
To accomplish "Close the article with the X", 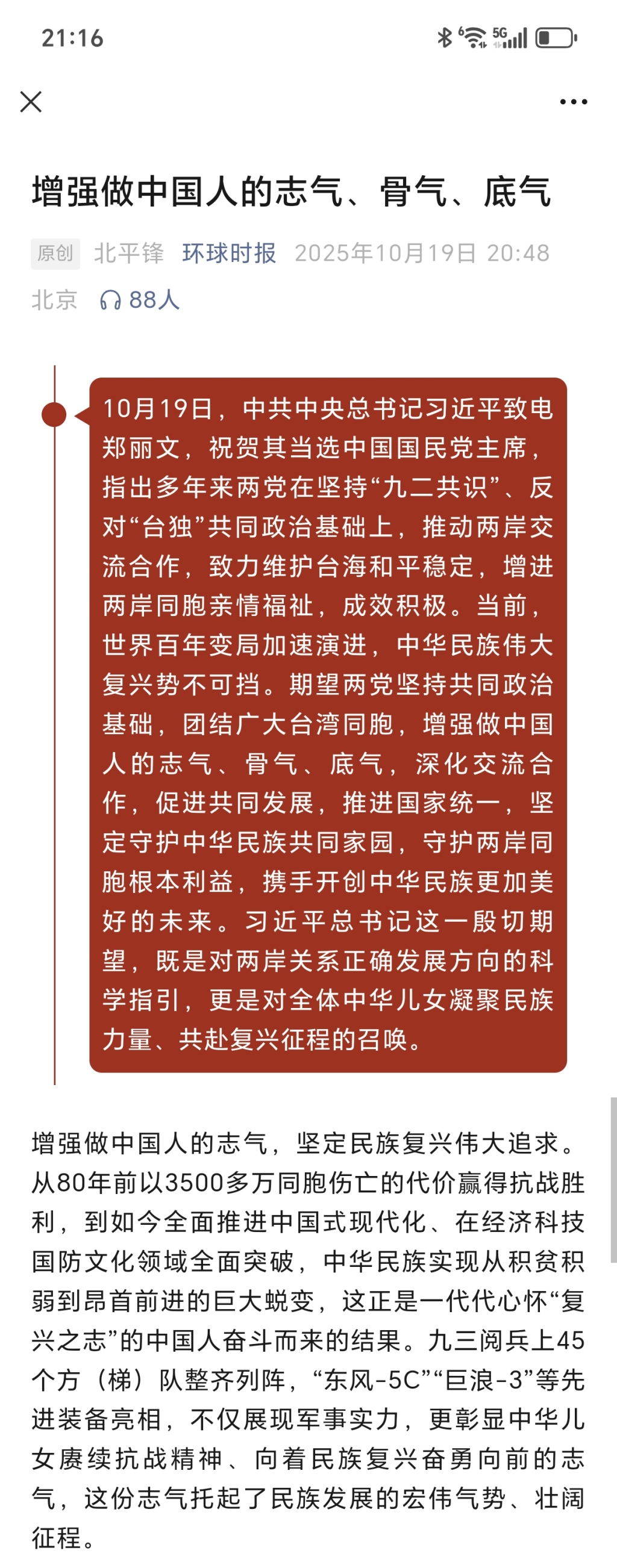I will (31, 102).
